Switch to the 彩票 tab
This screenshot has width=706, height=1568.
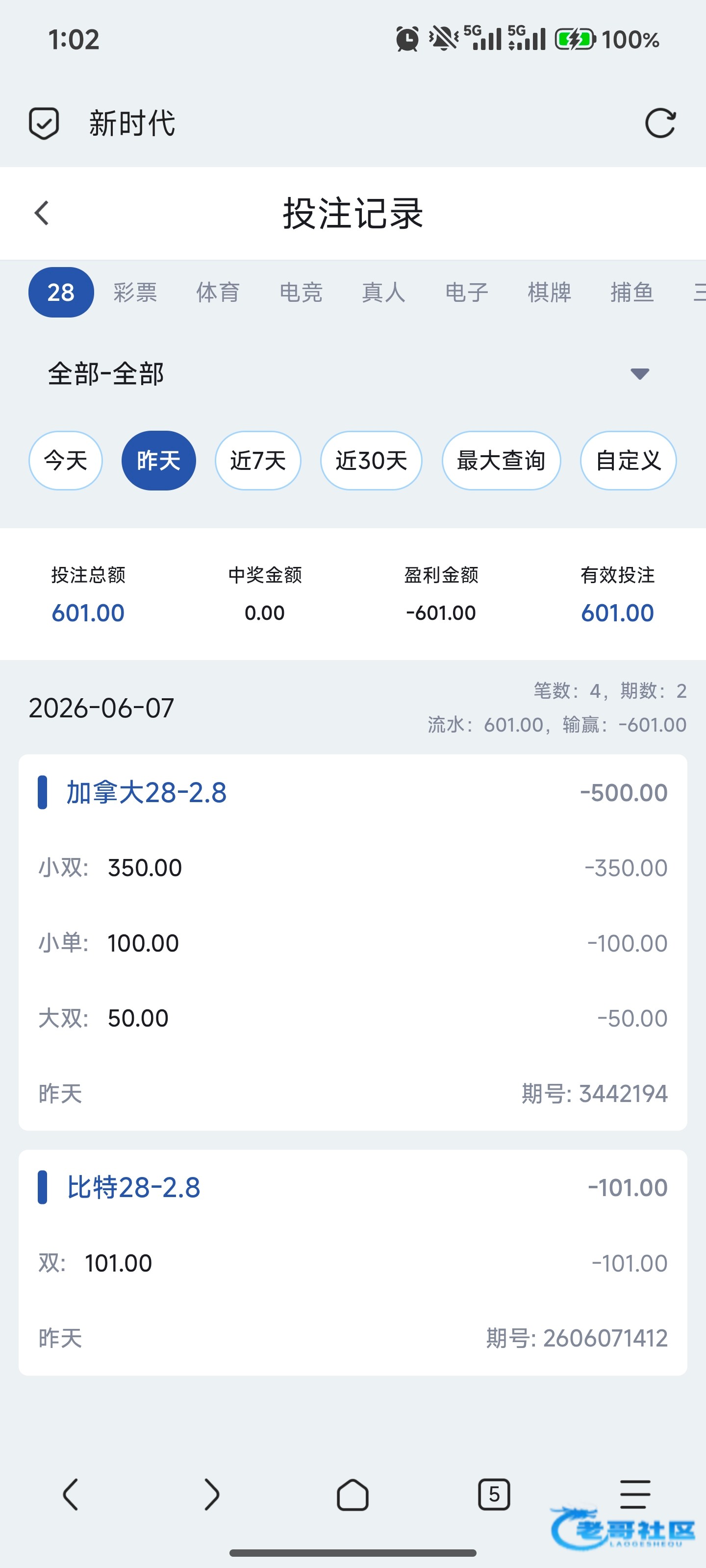(x=135, y=292)
